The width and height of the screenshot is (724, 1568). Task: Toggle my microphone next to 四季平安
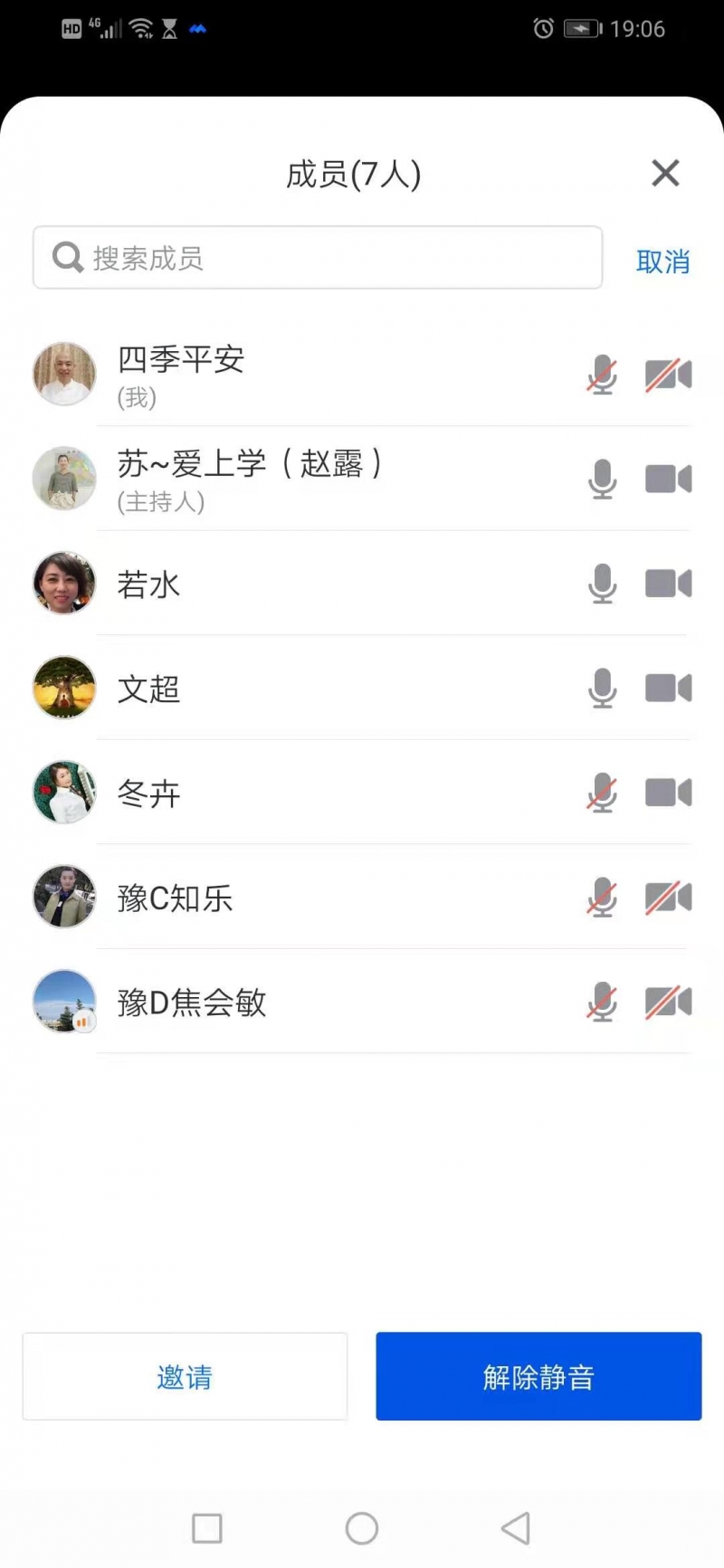click(x=602, y=375)
